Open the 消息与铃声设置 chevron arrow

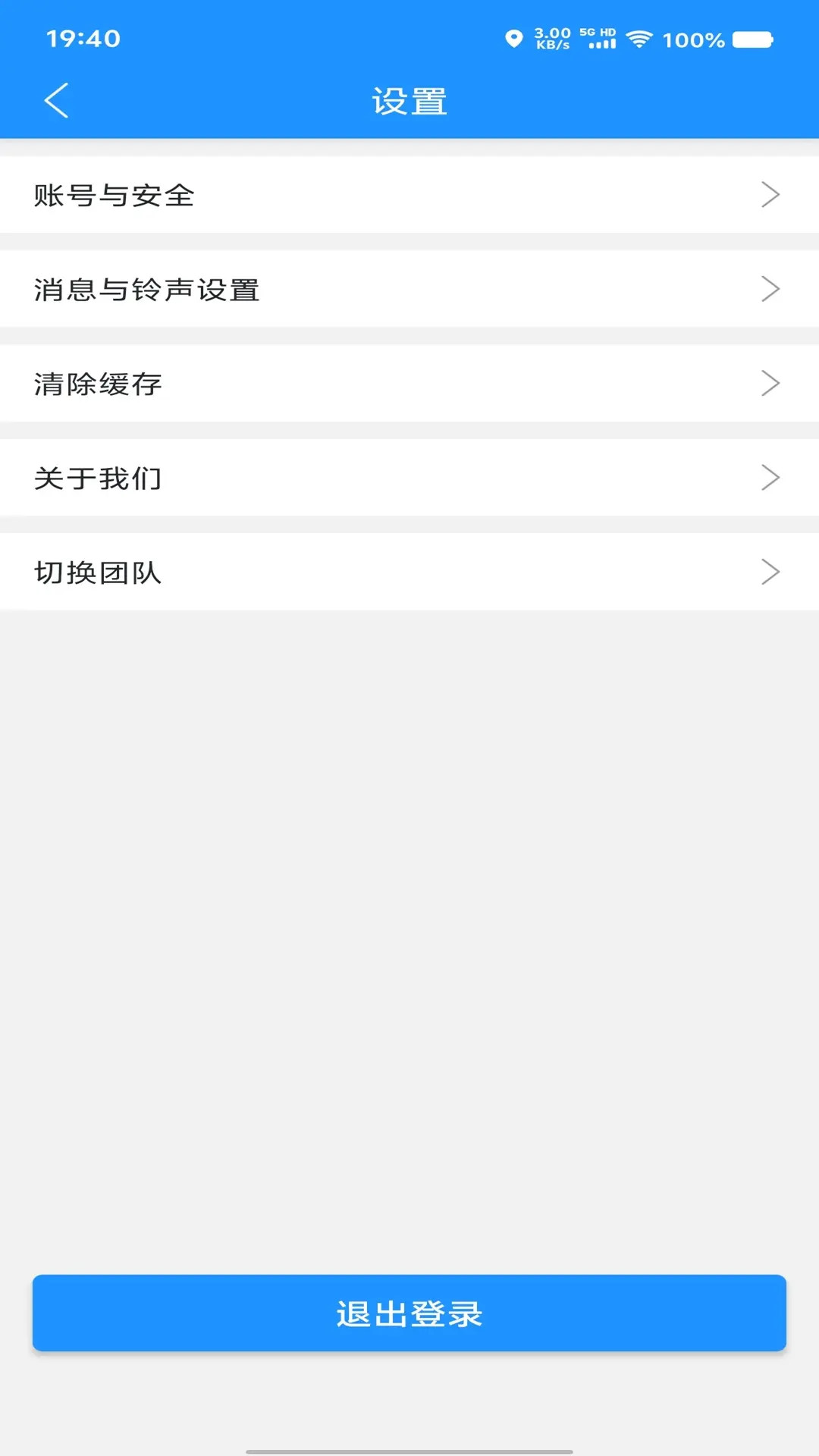coord(771,289)
